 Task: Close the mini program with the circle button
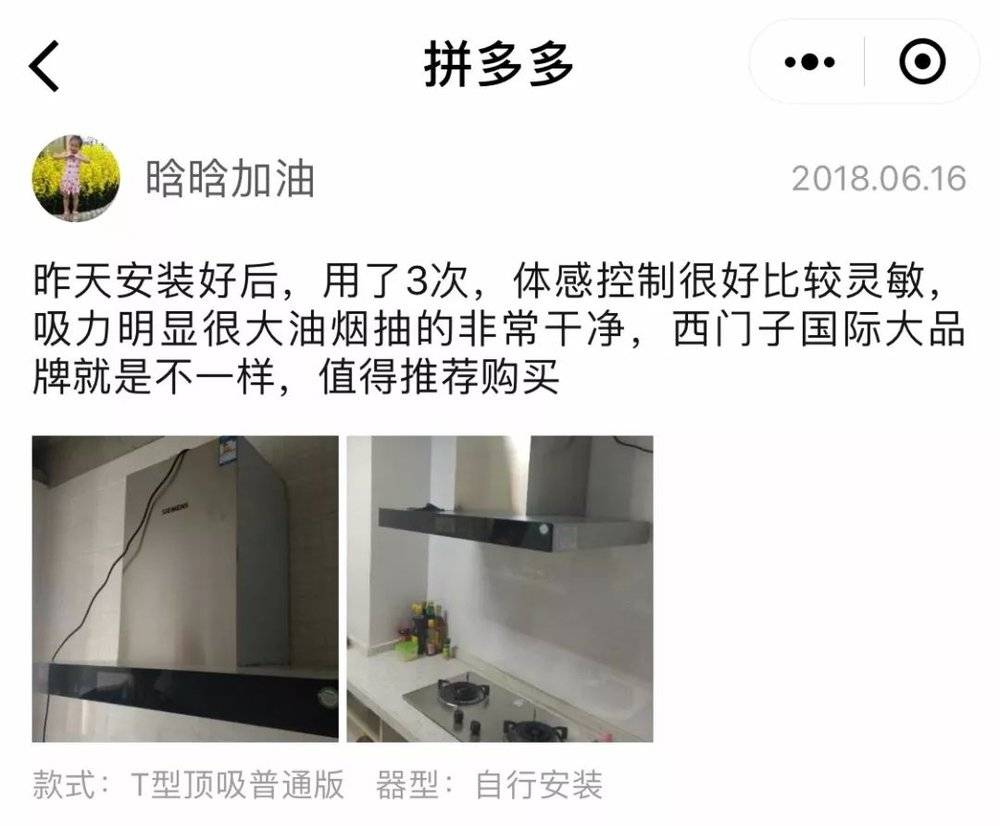pyautogui.click(x=922, y=63)
